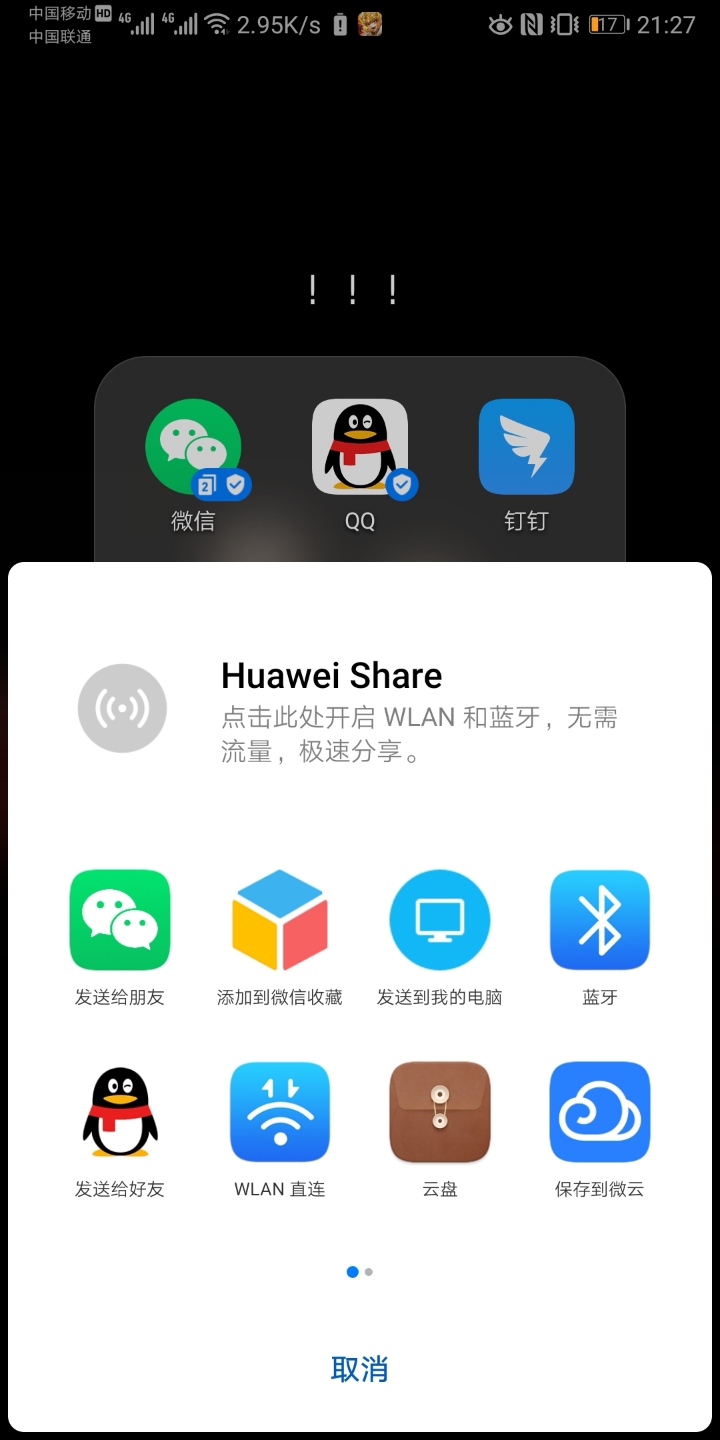The image size is (720, 1440).
Task: Select the second page indicator dot
Action: 371,1271
